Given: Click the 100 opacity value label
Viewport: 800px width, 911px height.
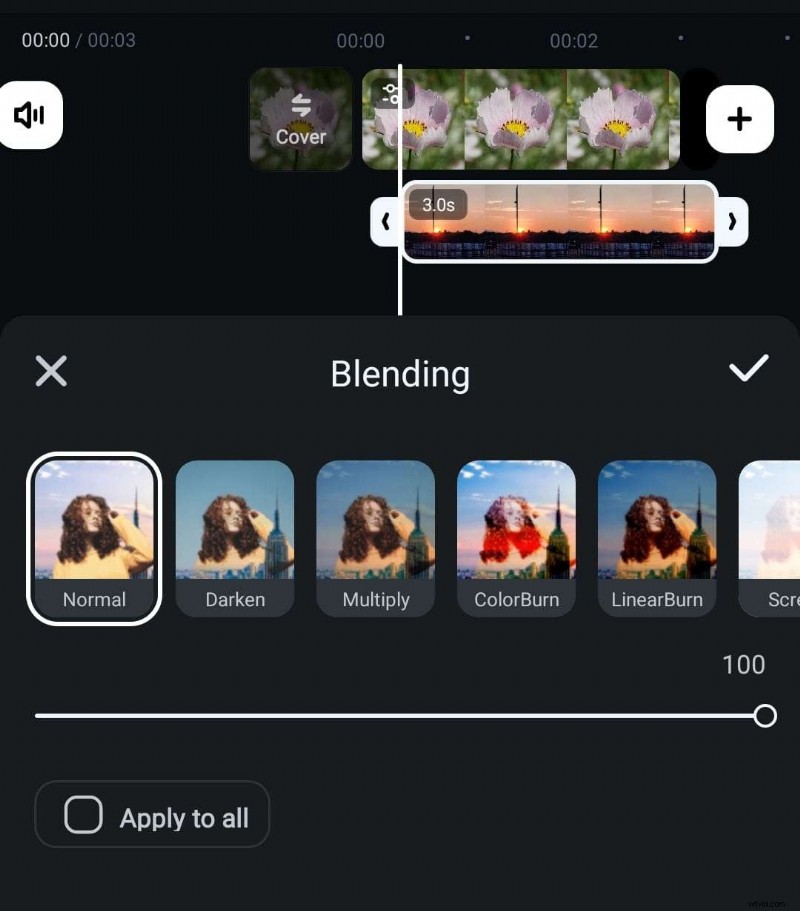Looking at the screenshot, I should point(743,665).
